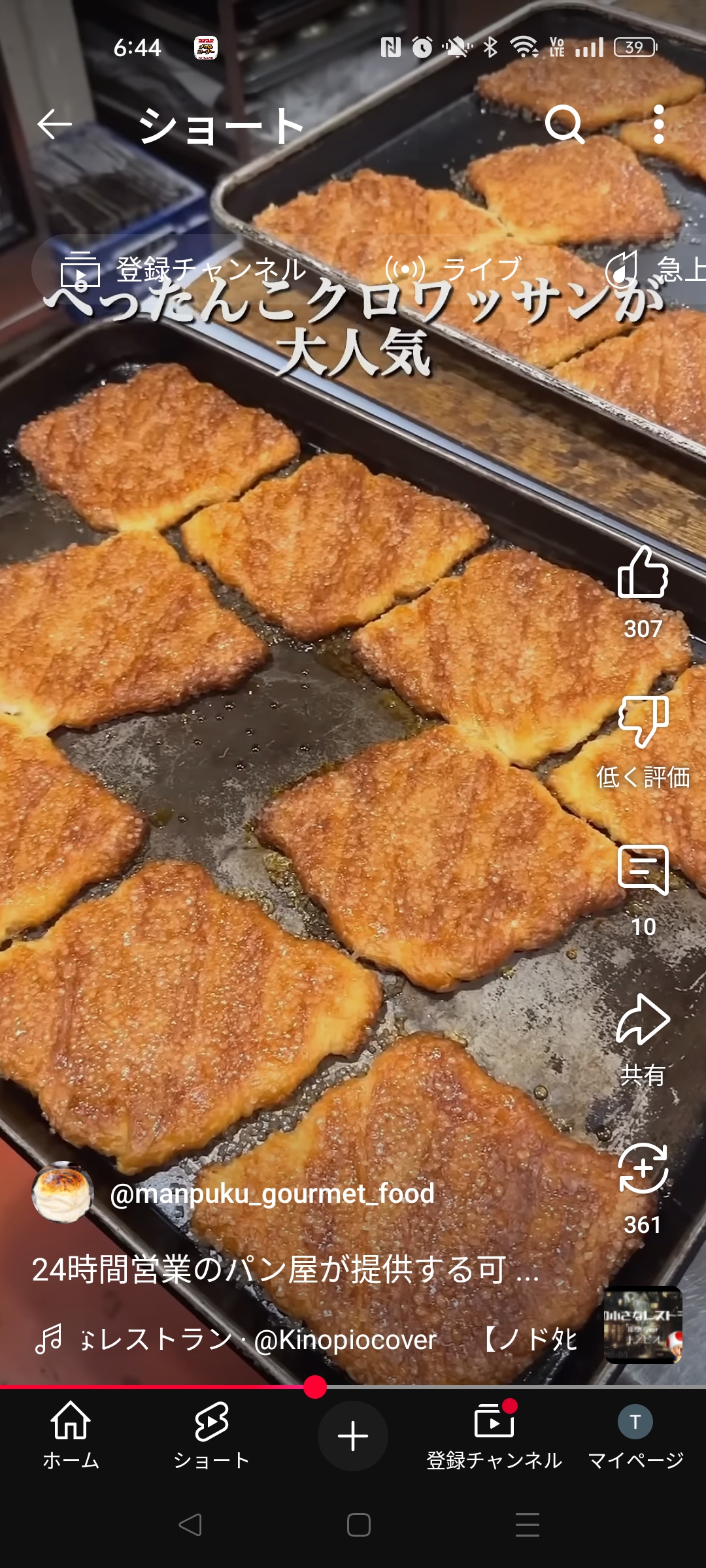Select the ライブ chip

coord(454,269)
